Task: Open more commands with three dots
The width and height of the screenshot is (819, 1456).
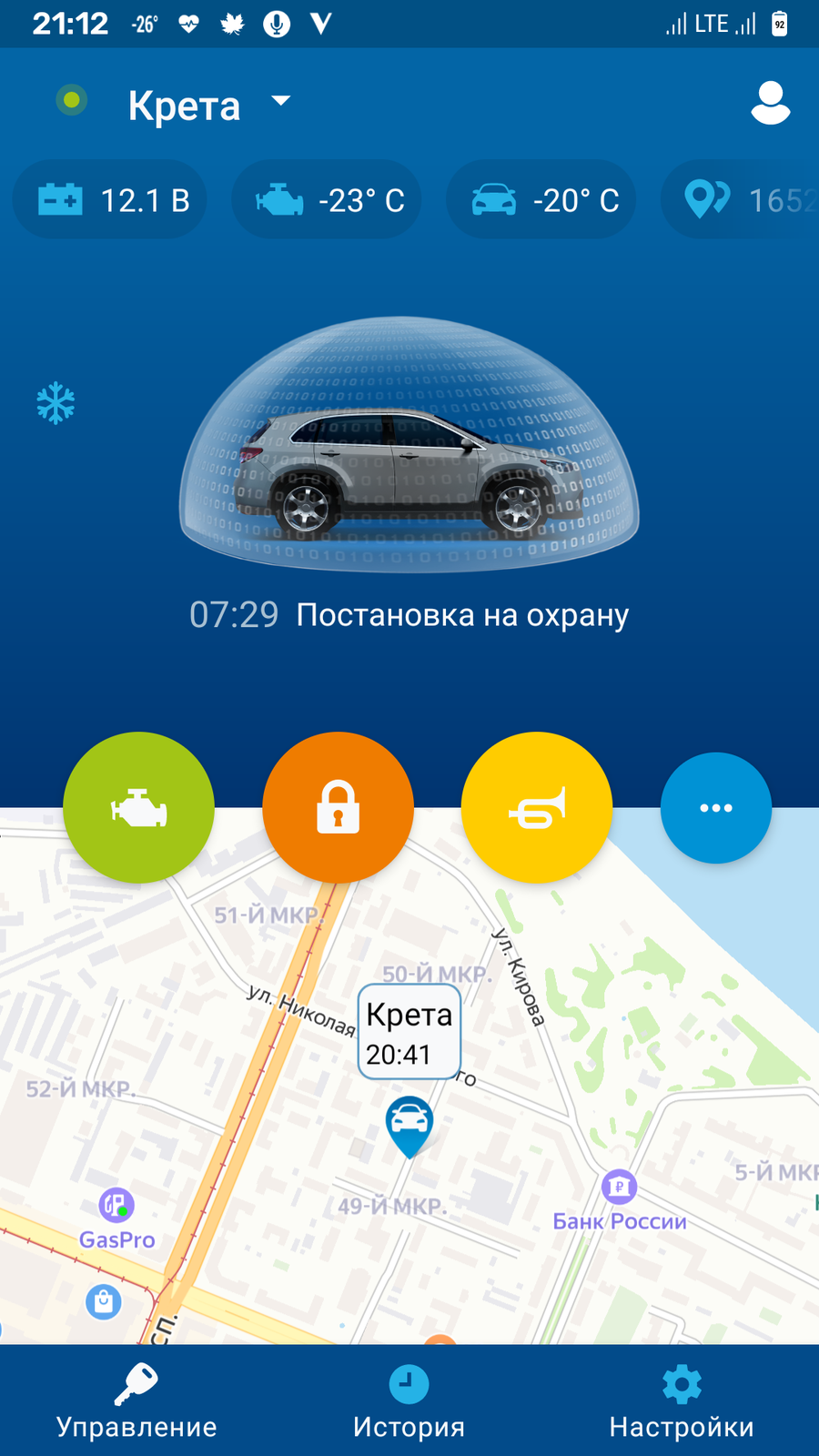Action: point(716,808)
